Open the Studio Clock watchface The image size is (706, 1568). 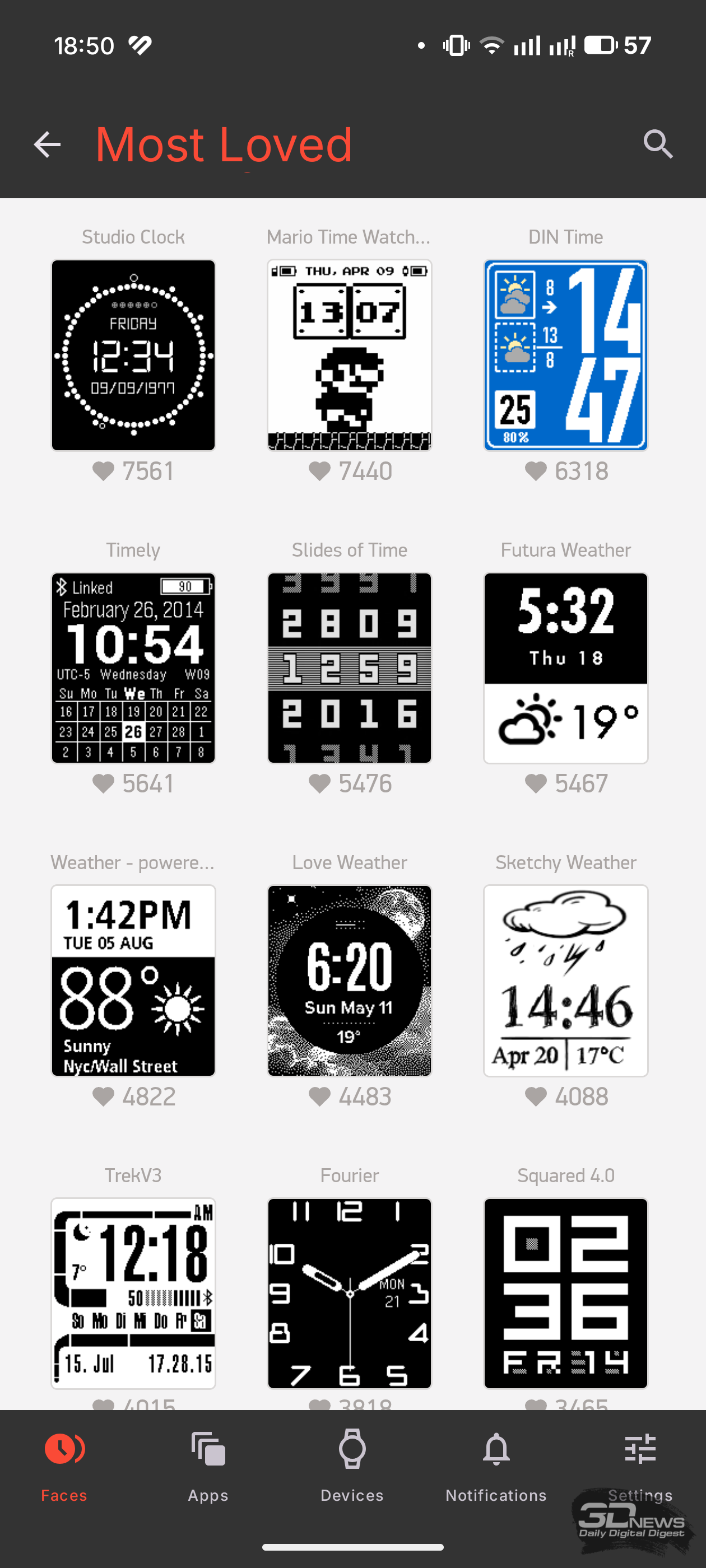(133, 356)
